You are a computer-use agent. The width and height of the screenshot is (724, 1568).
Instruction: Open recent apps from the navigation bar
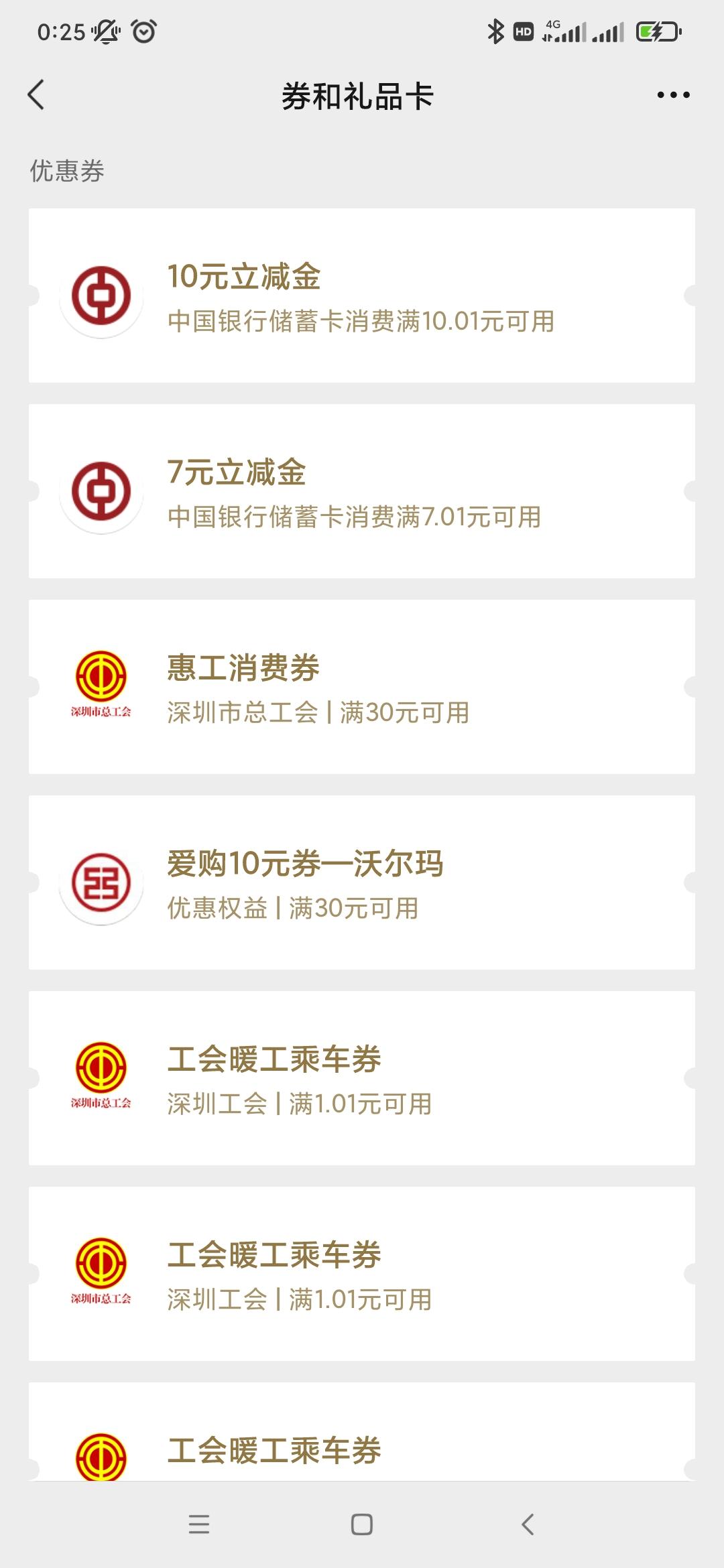tap(199, 1524)
